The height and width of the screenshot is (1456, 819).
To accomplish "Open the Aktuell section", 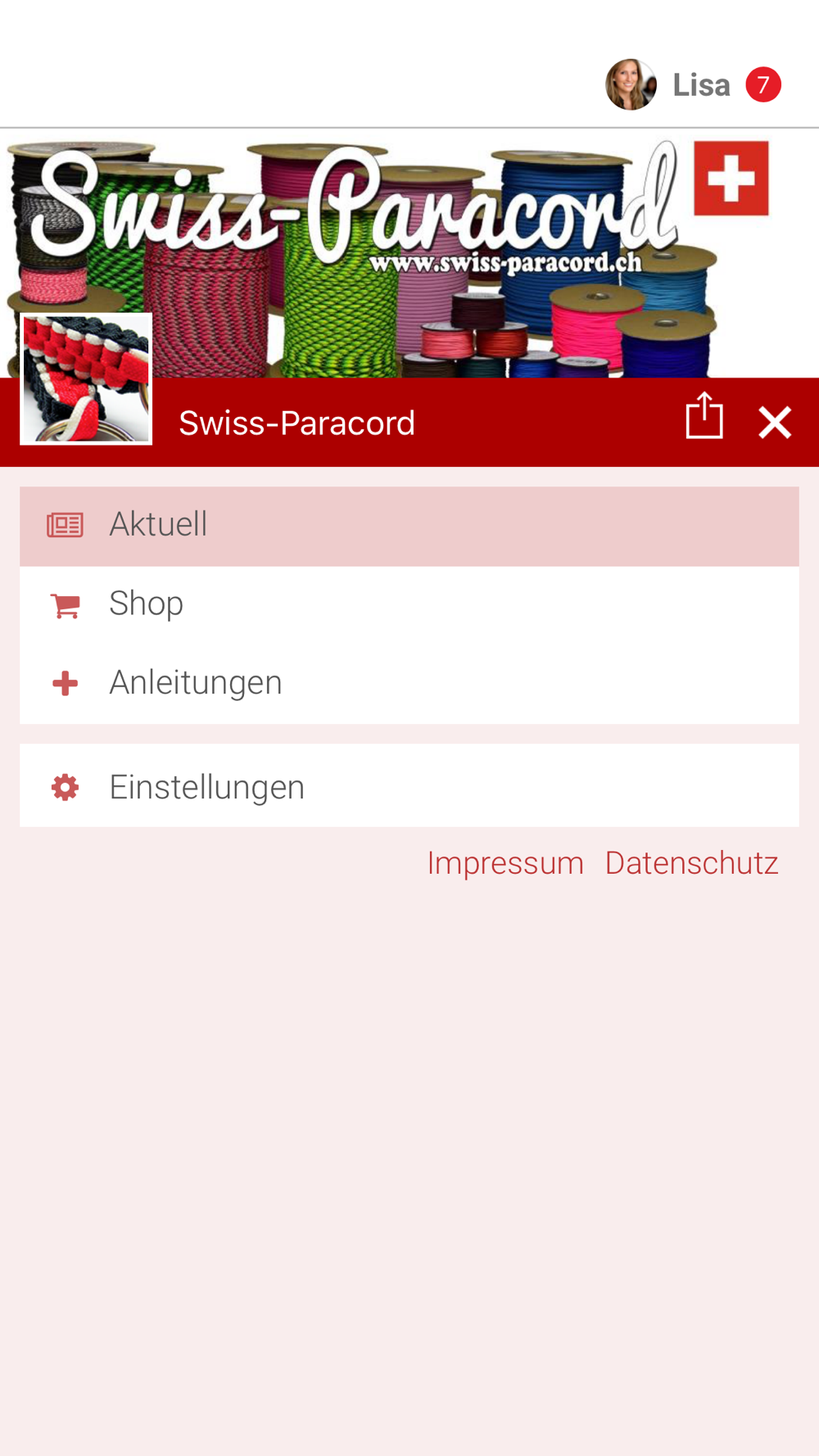I will (x=409, y=526).
